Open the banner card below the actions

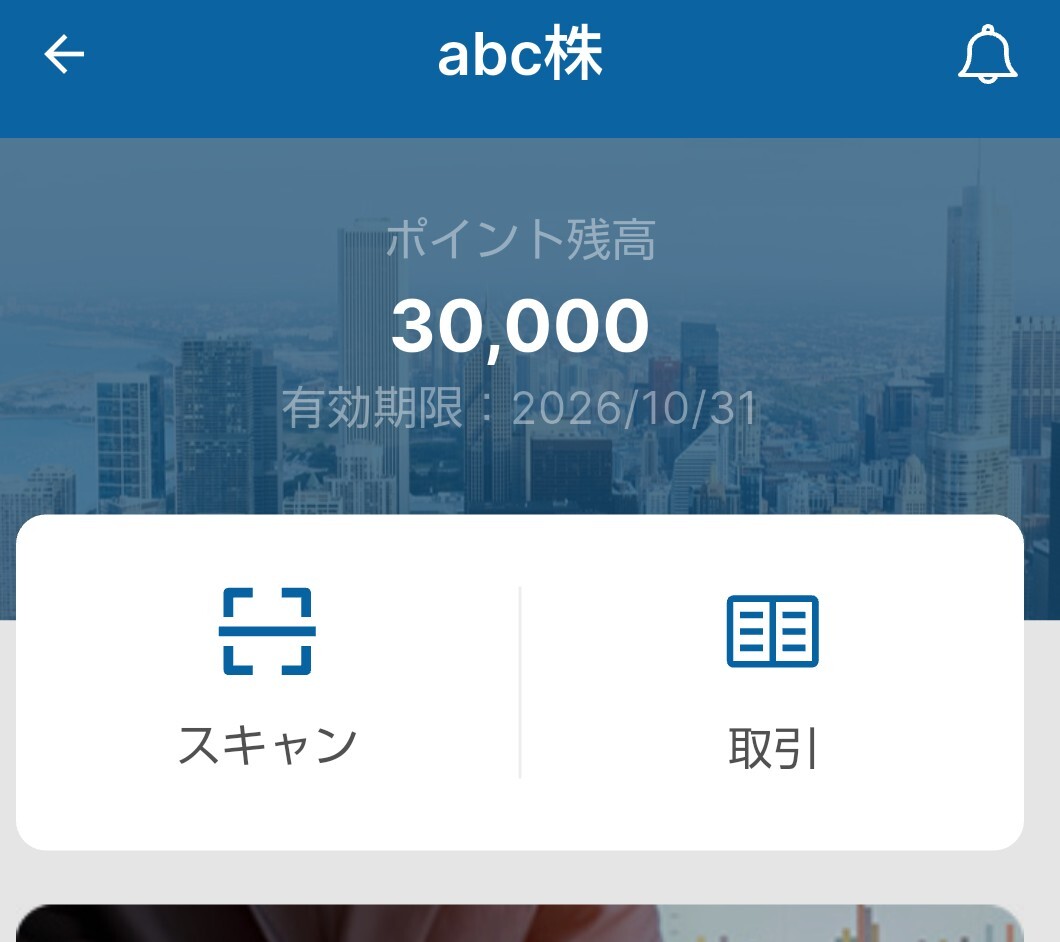point(520,923)
